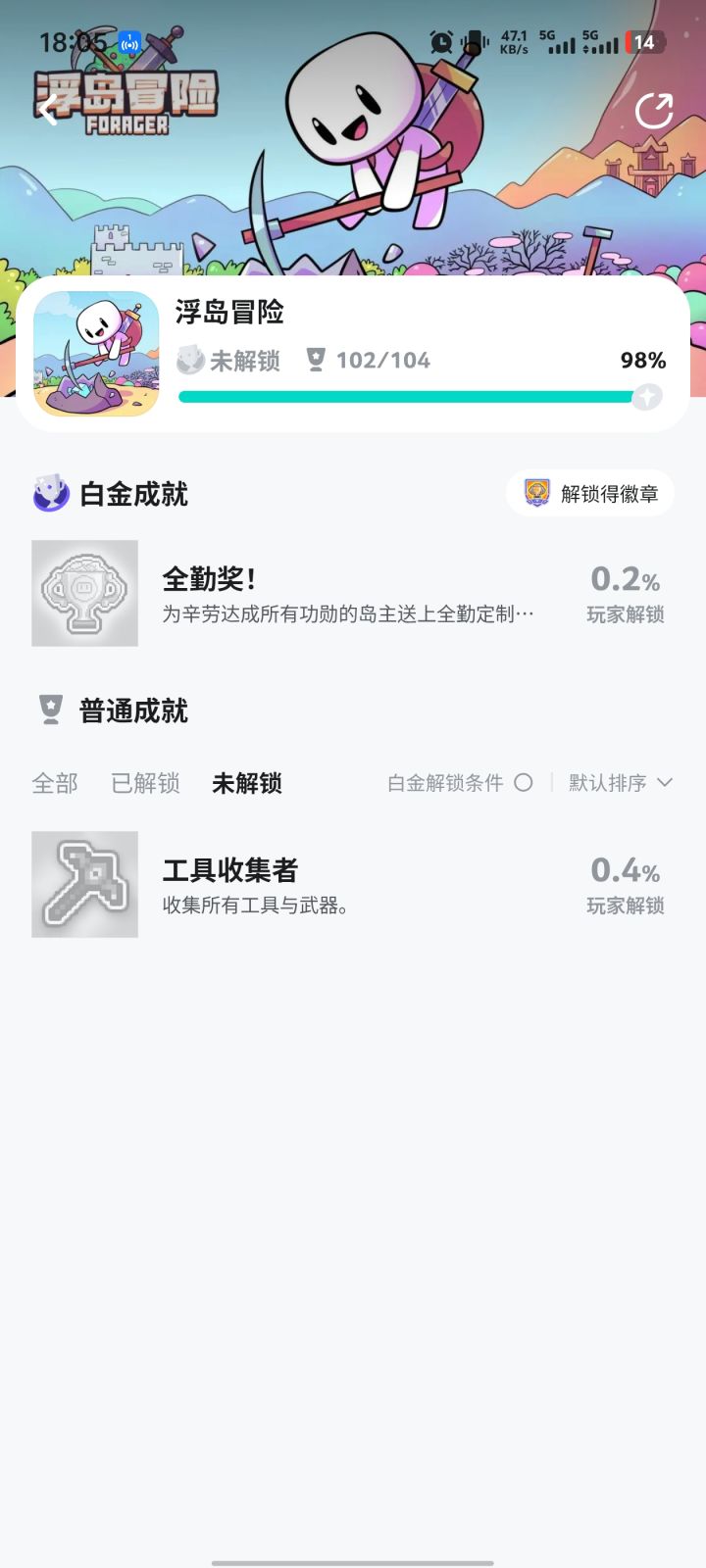The height and width of the screenshot is (1568, 706).
Task: Expand the sort options via the chevron
Action: [x=666, y=783]
